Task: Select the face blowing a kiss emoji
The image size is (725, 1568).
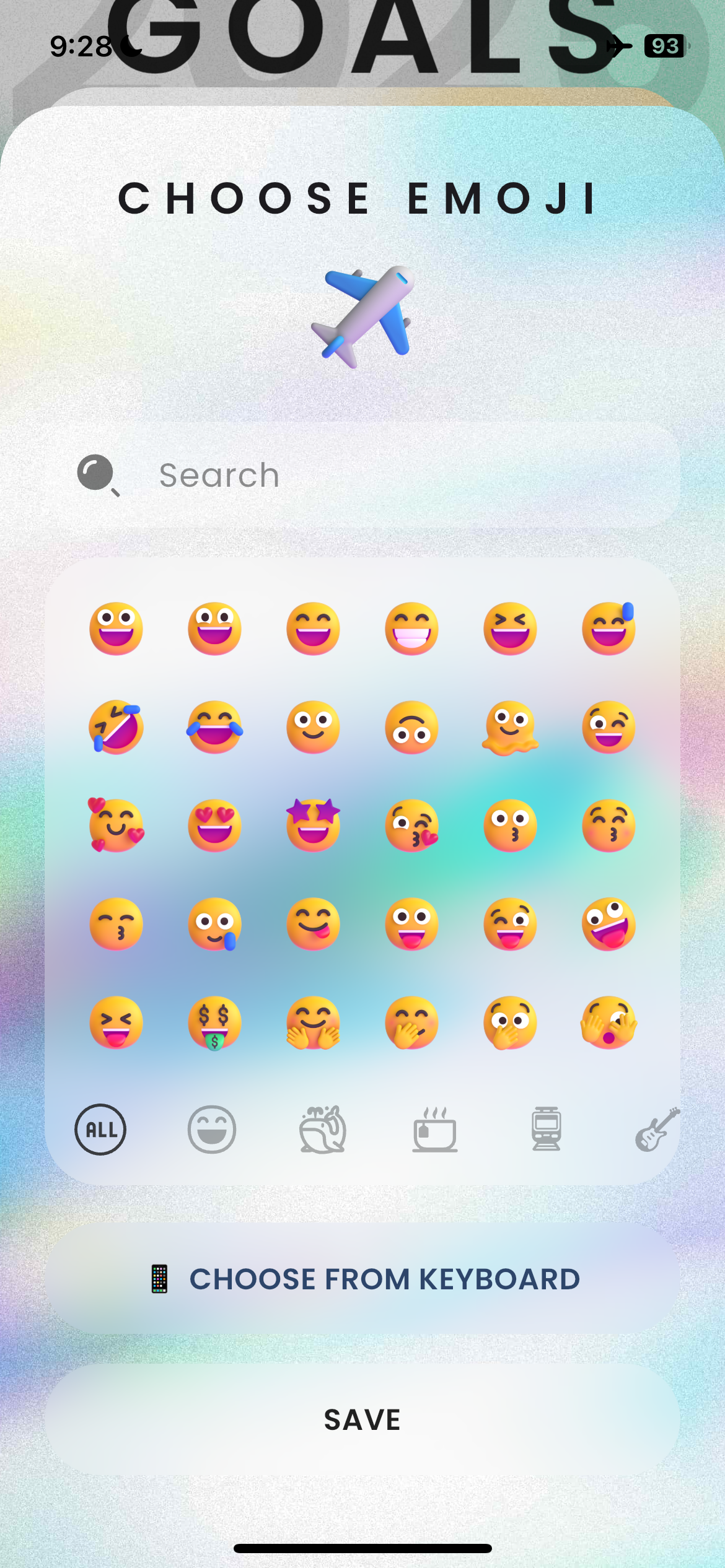Action: pos(411,825)
